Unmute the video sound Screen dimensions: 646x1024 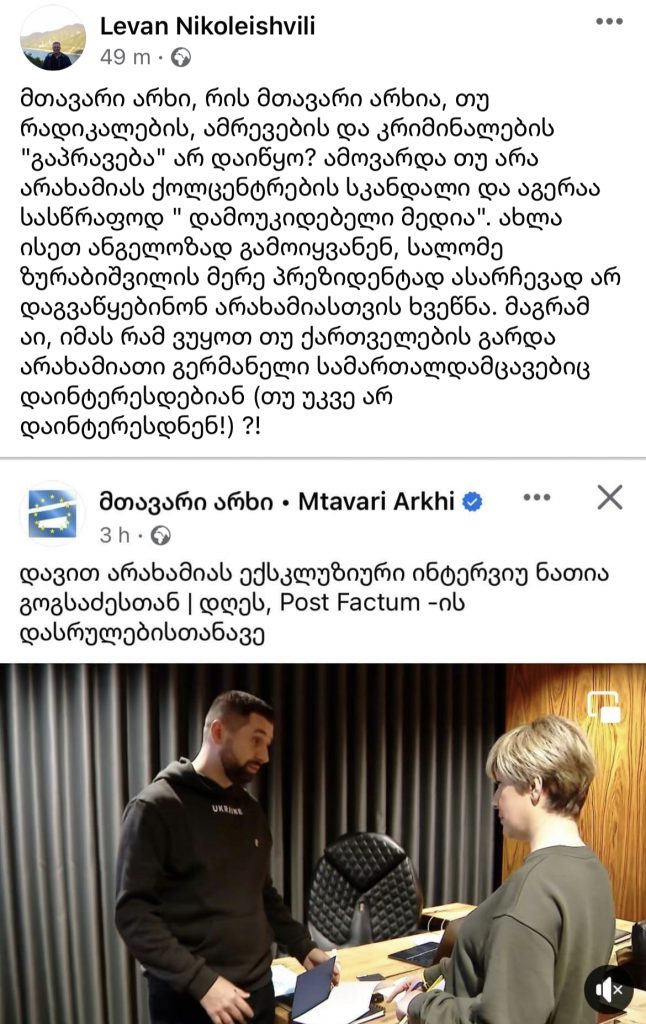click(x=608, y=989)
